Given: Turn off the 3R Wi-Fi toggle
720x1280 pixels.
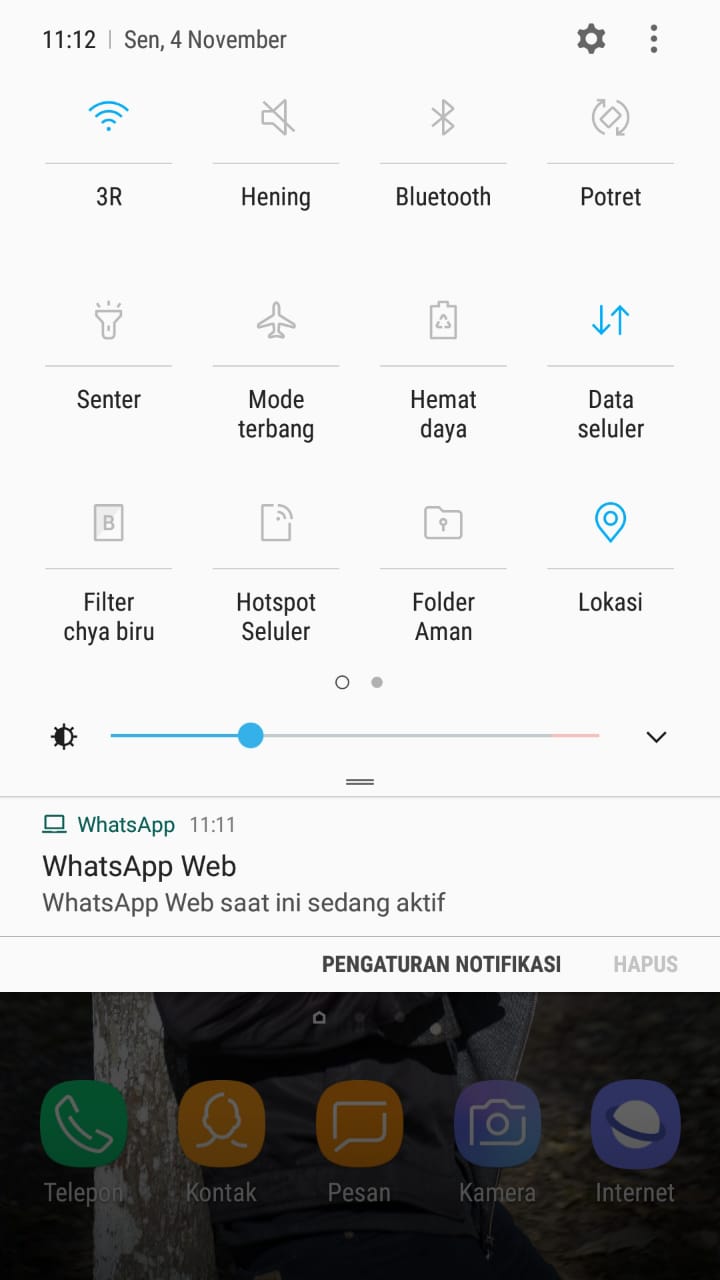Looking at the screenshot, I should [108, 119].
